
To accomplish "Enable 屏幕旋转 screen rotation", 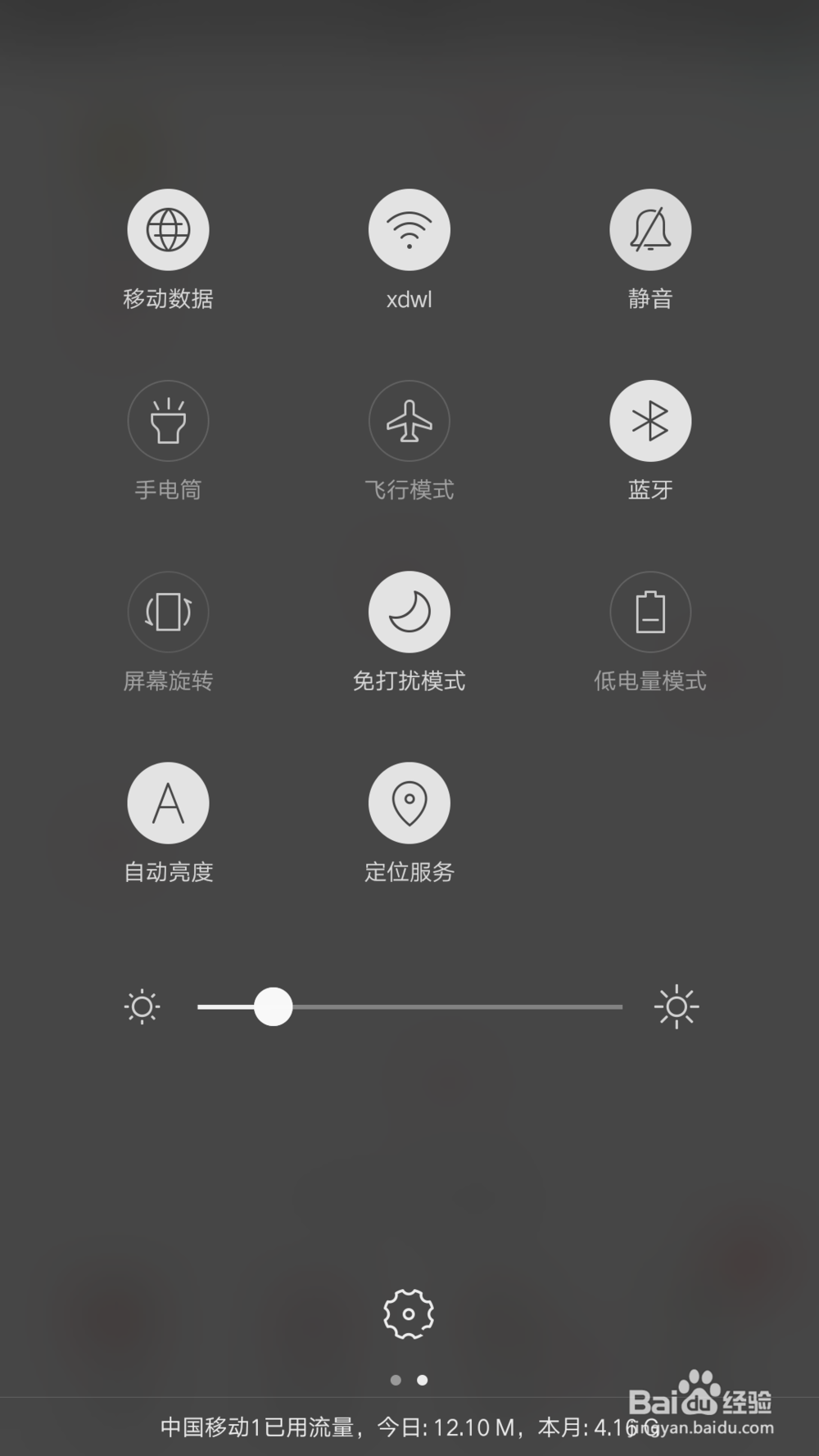I will coord(168,612).
